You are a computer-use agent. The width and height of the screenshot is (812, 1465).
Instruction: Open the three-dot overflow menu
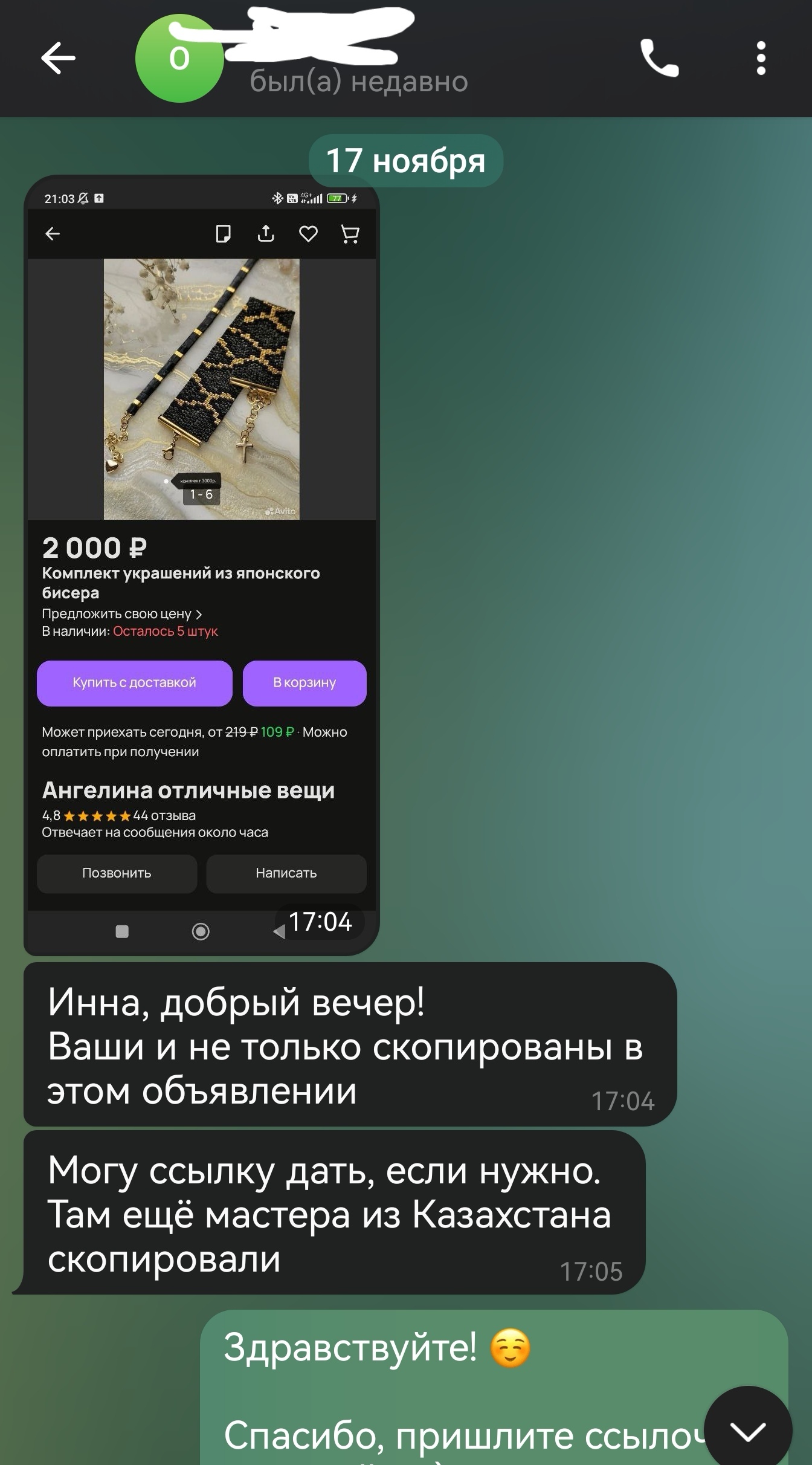click(x=761, y=58)
